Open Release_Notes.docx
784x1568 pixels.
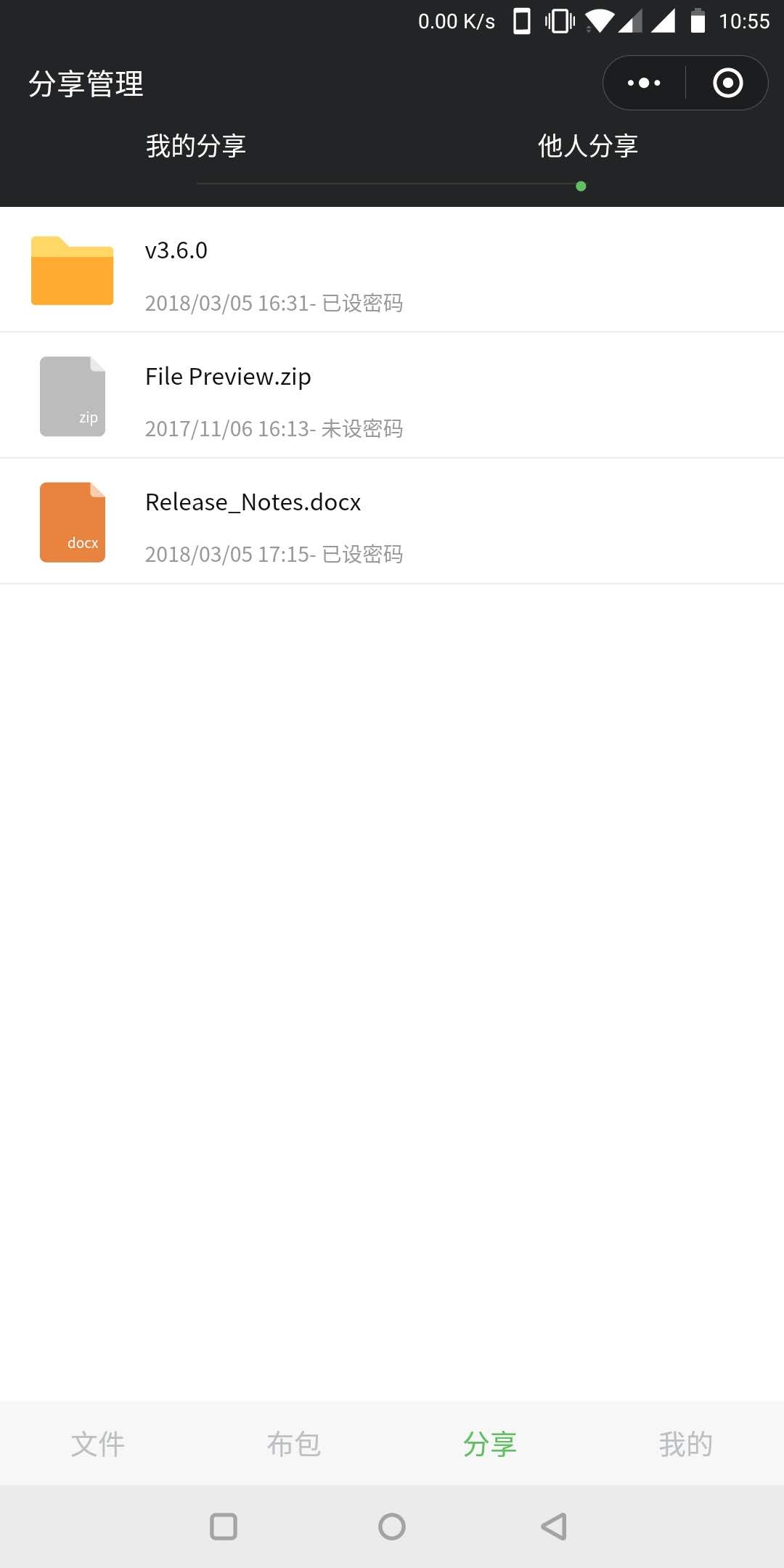point(392,521)
